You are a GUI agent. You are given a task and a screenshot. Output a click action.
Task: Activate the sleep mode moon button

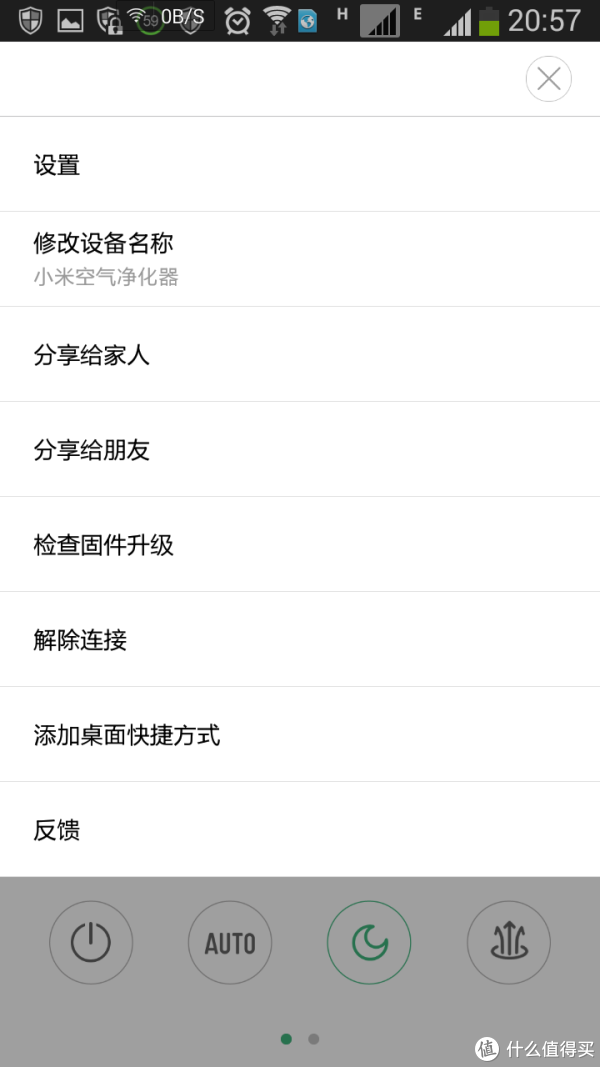369,943
